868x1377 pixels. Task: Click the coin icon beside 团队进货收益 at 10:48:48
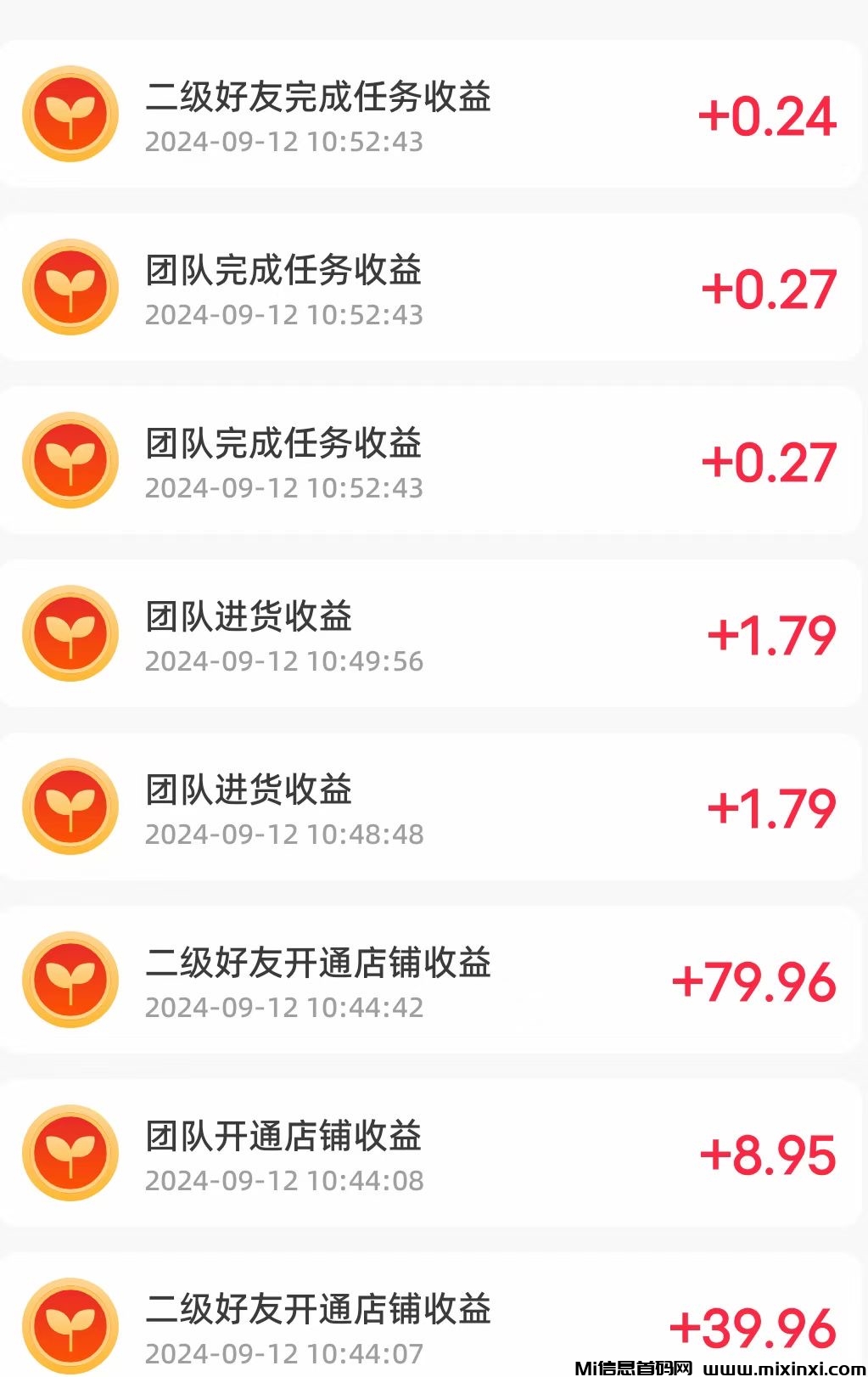pyautogui.click(x=71, y=806)
